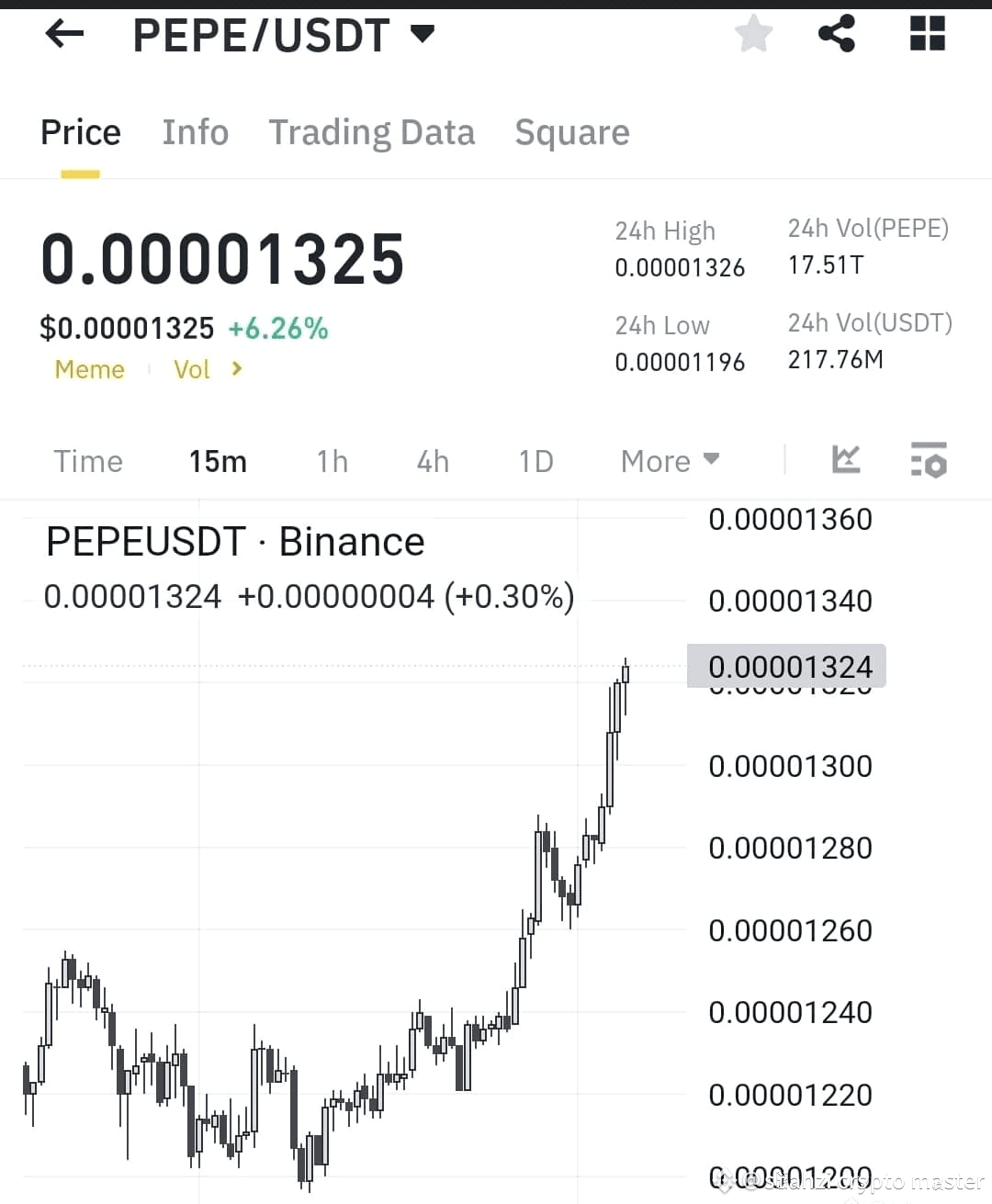
Task: Mark PEPE/USDT as a favorite star
Action: coord(753,33)
